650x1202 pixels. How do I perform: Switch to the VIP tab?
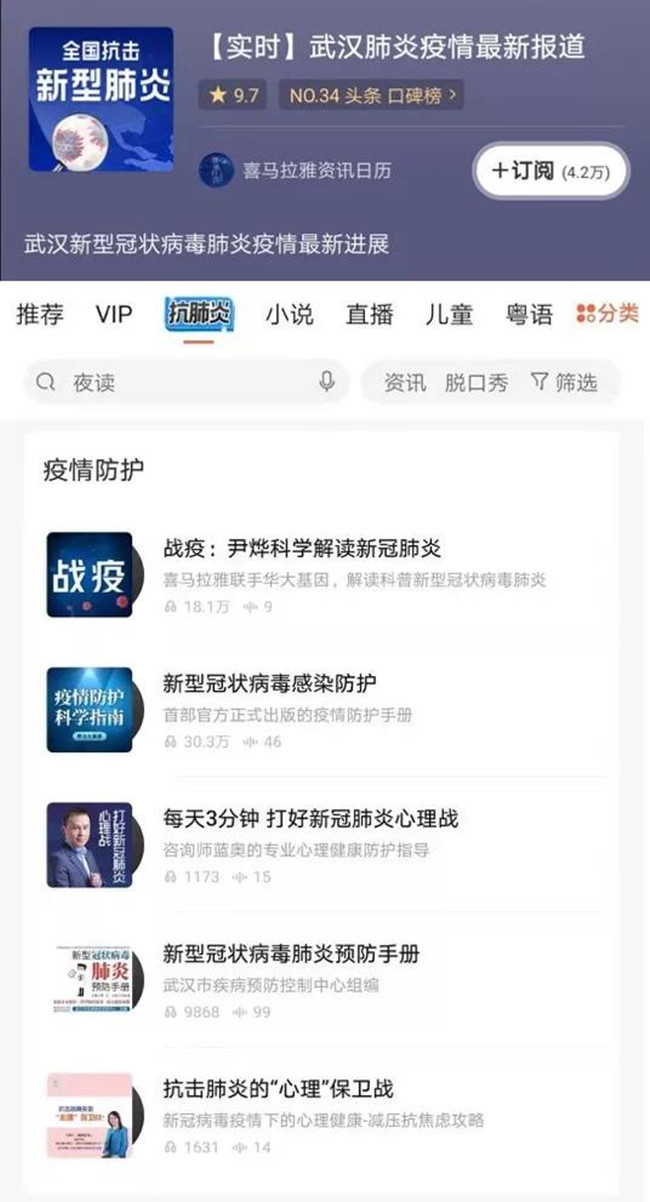[114, 314]
